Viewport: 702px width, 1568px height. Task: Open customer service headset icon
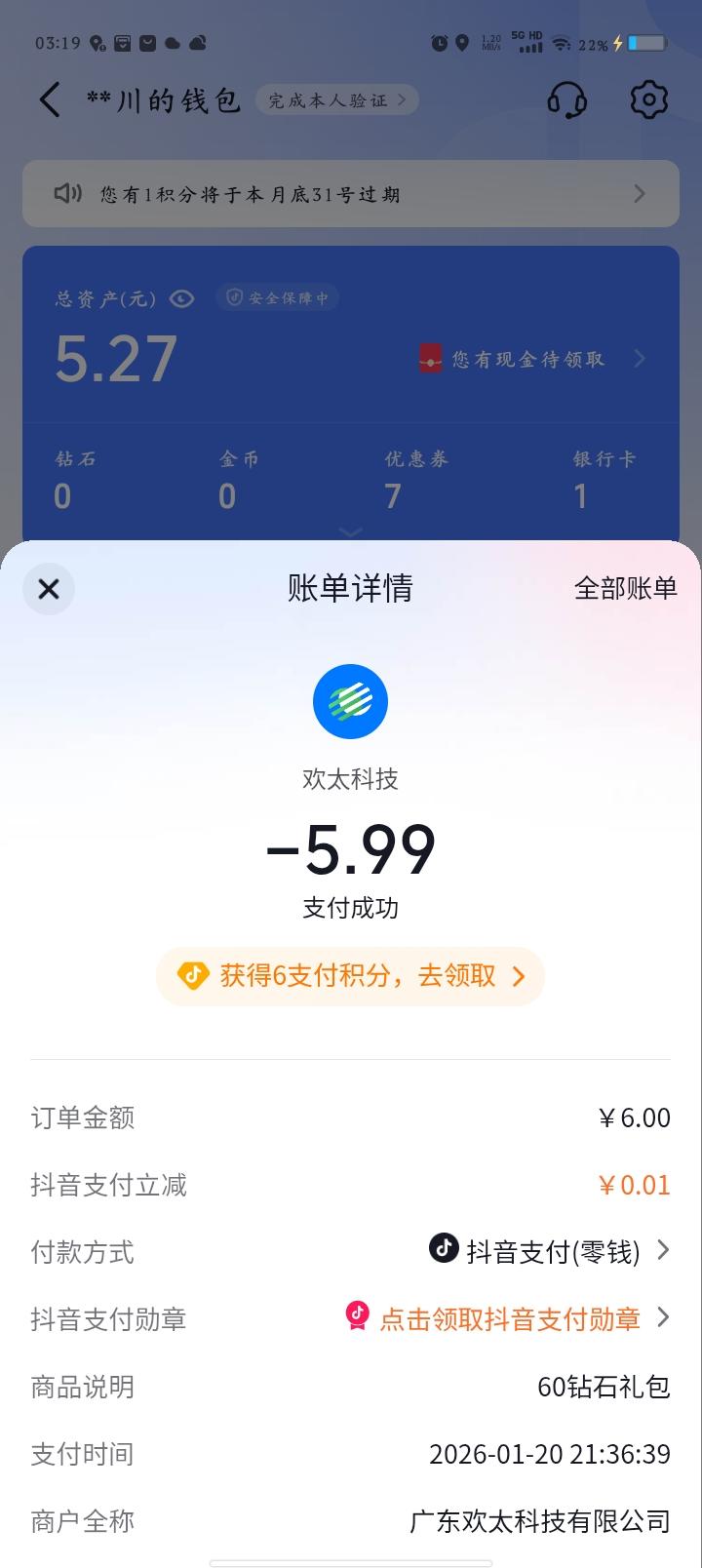(x=566, y=99)
